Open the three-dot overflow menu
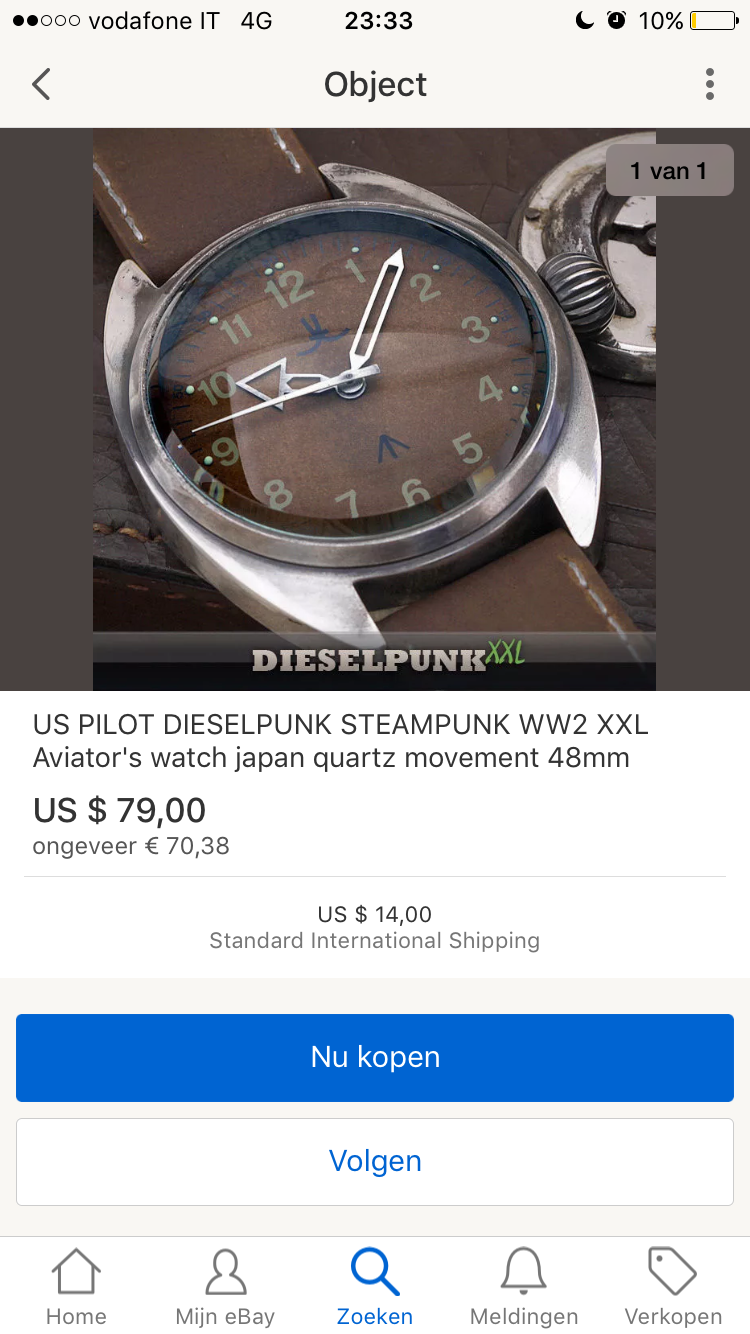The height and width of the screenshot is (1334, 750). [709, 84]
